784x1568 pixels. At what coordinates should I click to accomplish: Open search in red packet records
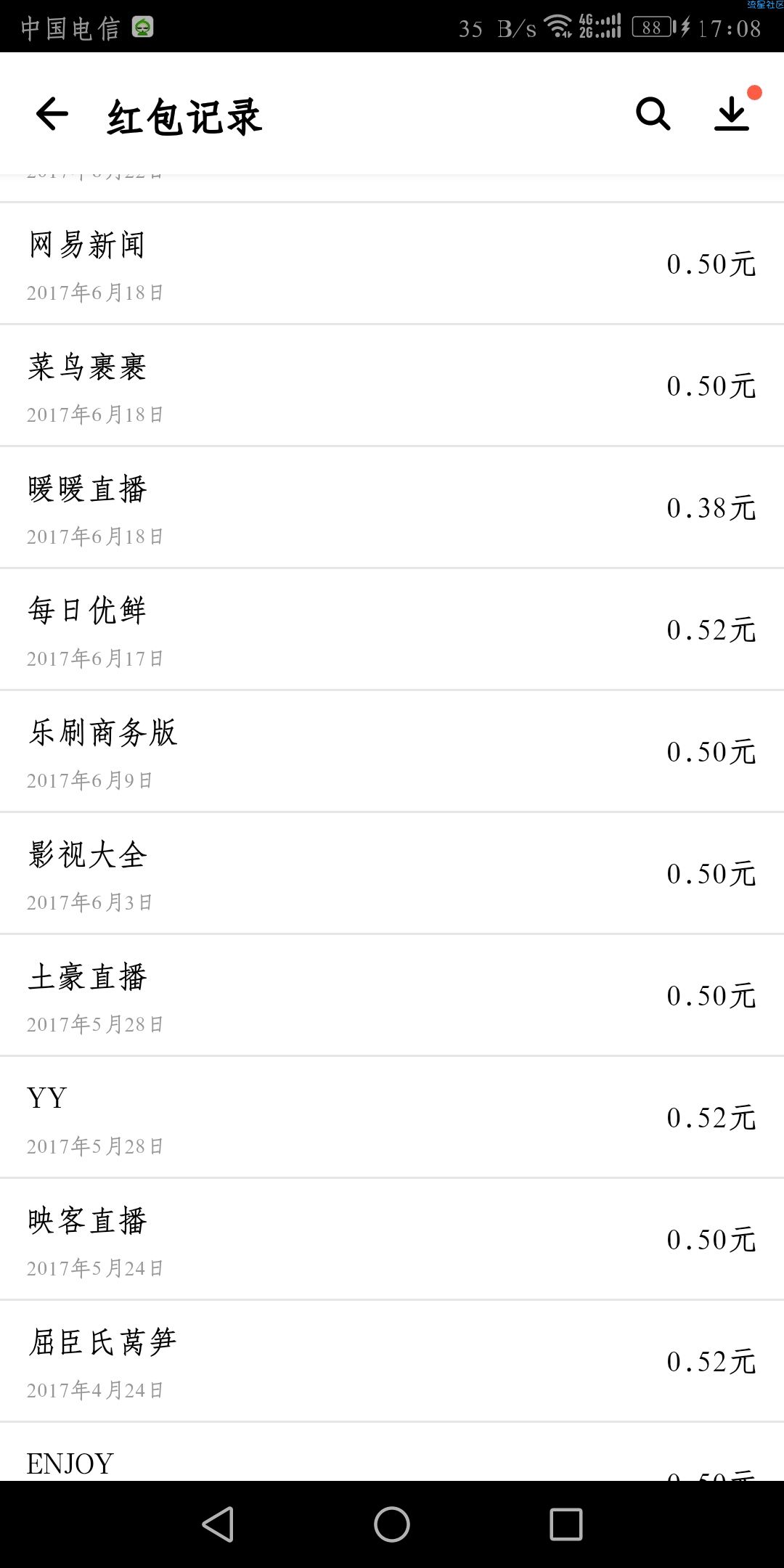point(653,115)
